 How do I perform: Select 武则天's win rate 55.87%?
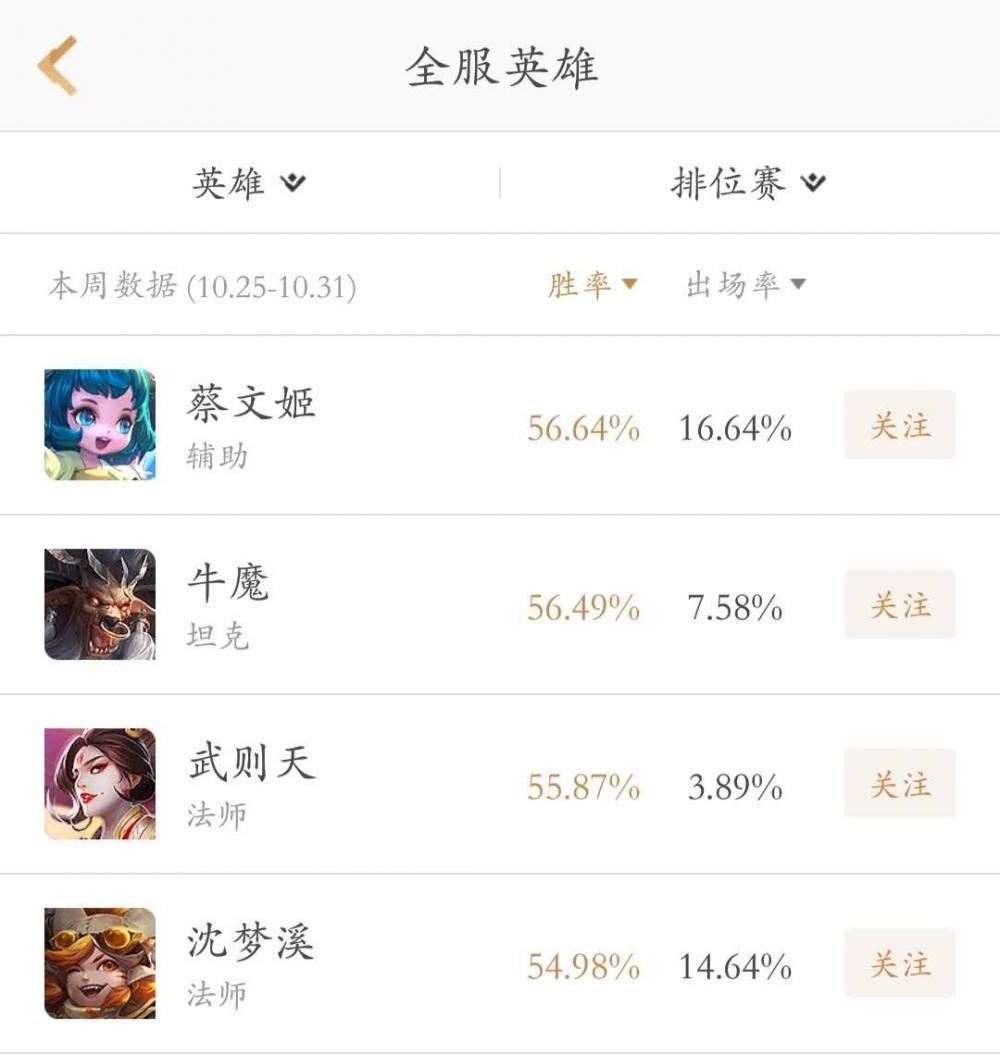click(x=583, y=788)
